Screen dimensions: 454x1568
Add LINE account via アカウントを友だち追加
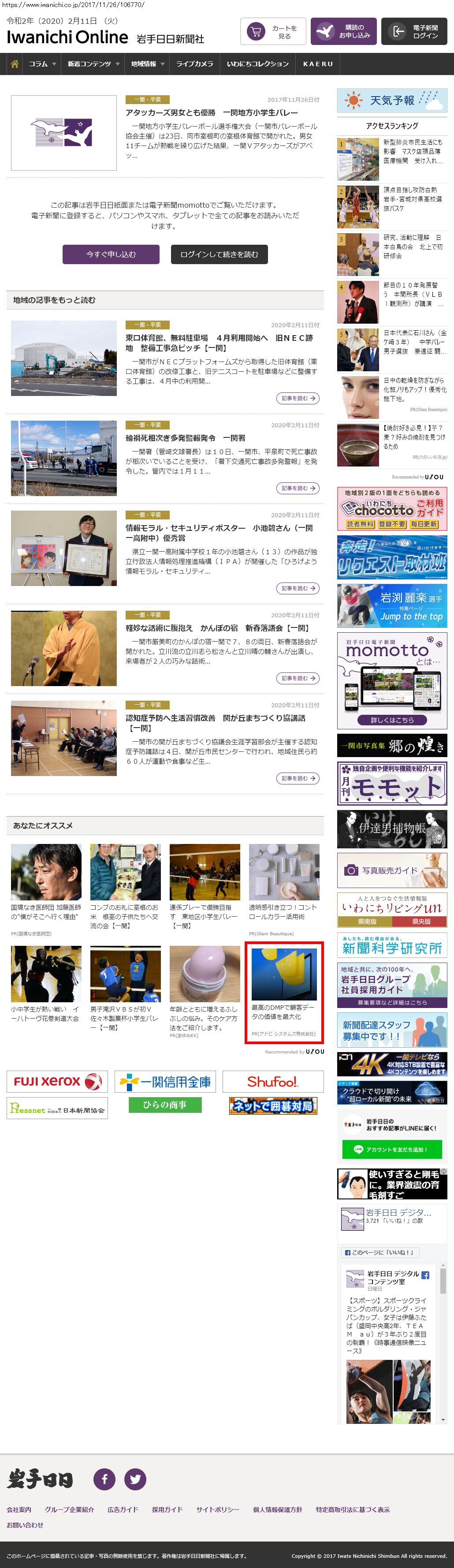point(392,1149)
